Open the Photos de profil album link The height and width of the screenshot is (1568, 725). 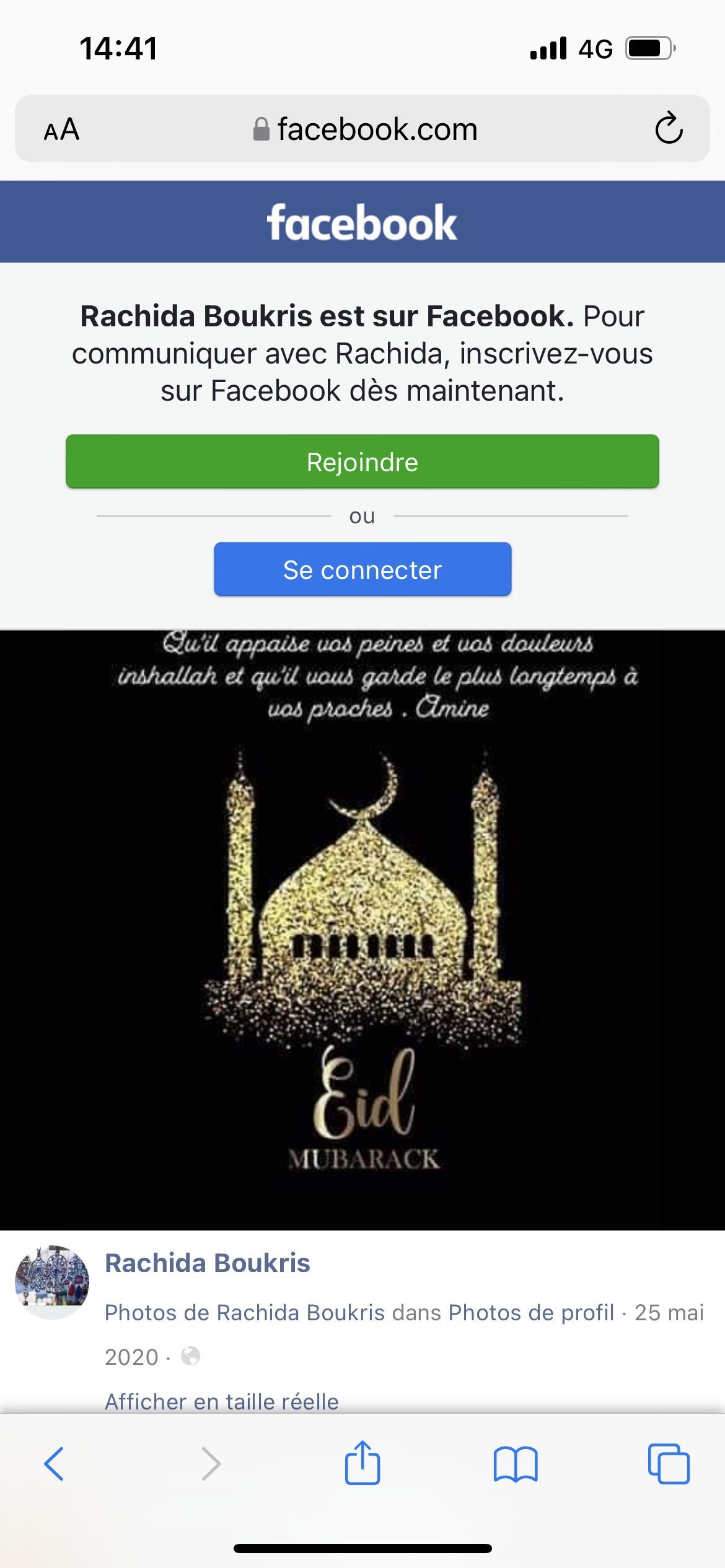point(531,1313)
